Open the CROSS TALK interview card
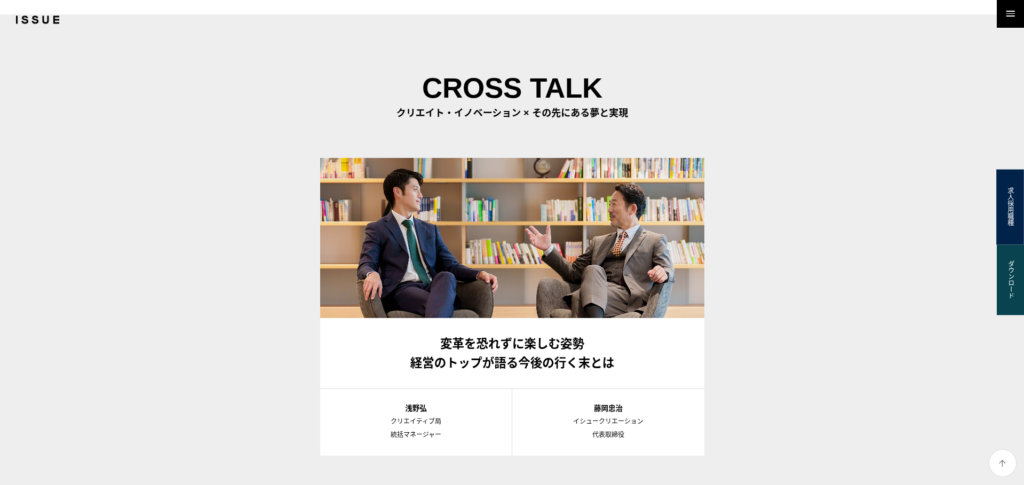The width and height of the screenshot is (1024, 485). [x=512, y=305]
